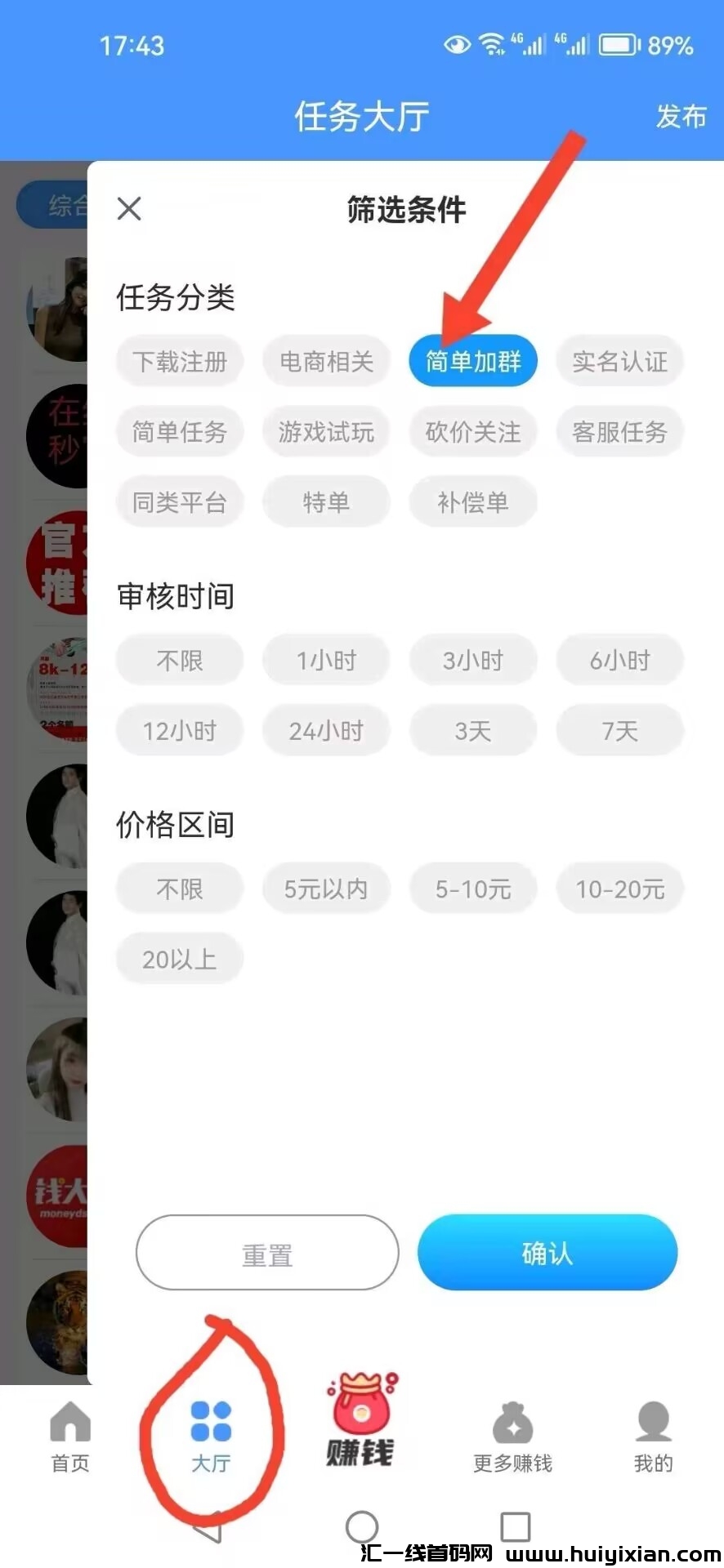Deselect the 简单加群 category chip

coord(472,361)
